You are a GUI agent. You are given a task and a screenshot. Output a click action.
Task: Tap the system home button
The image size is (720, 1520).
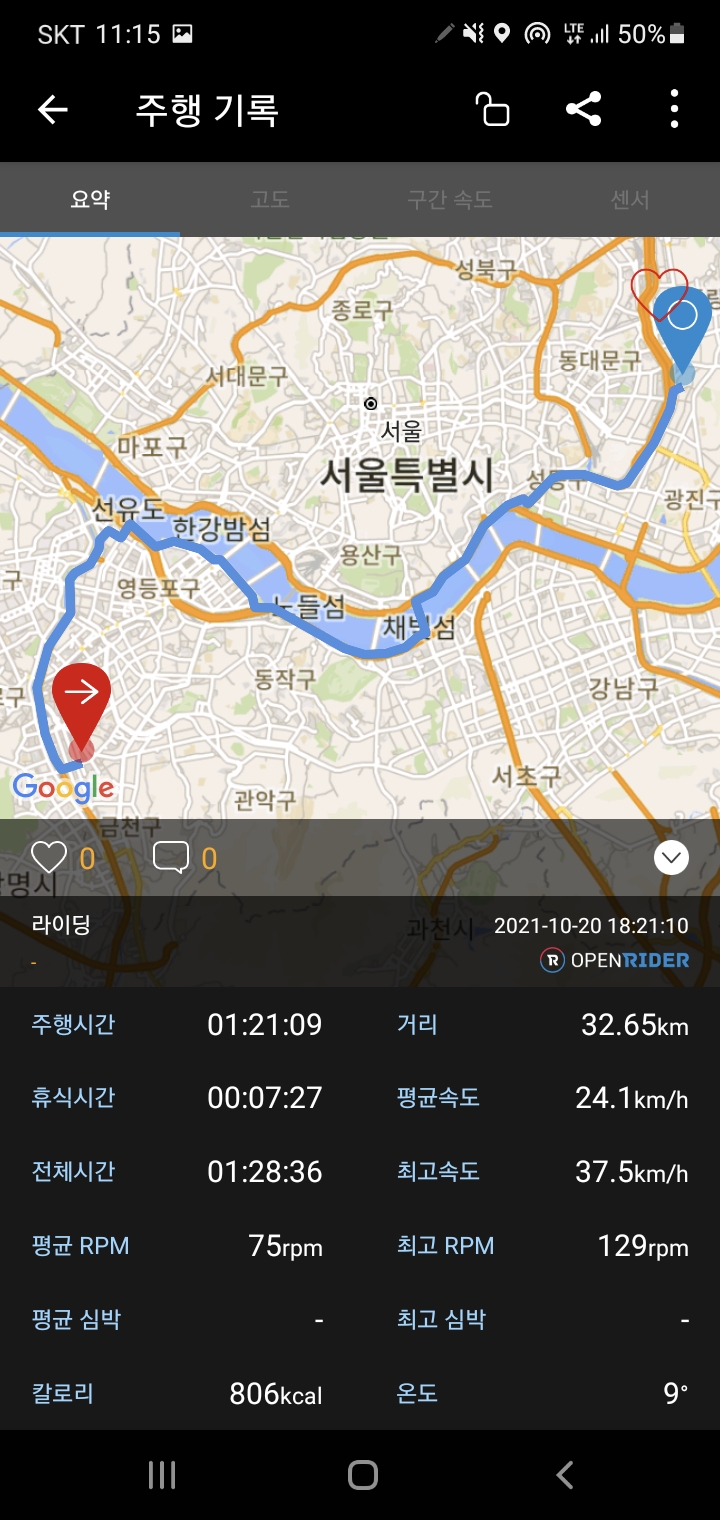362,1474
